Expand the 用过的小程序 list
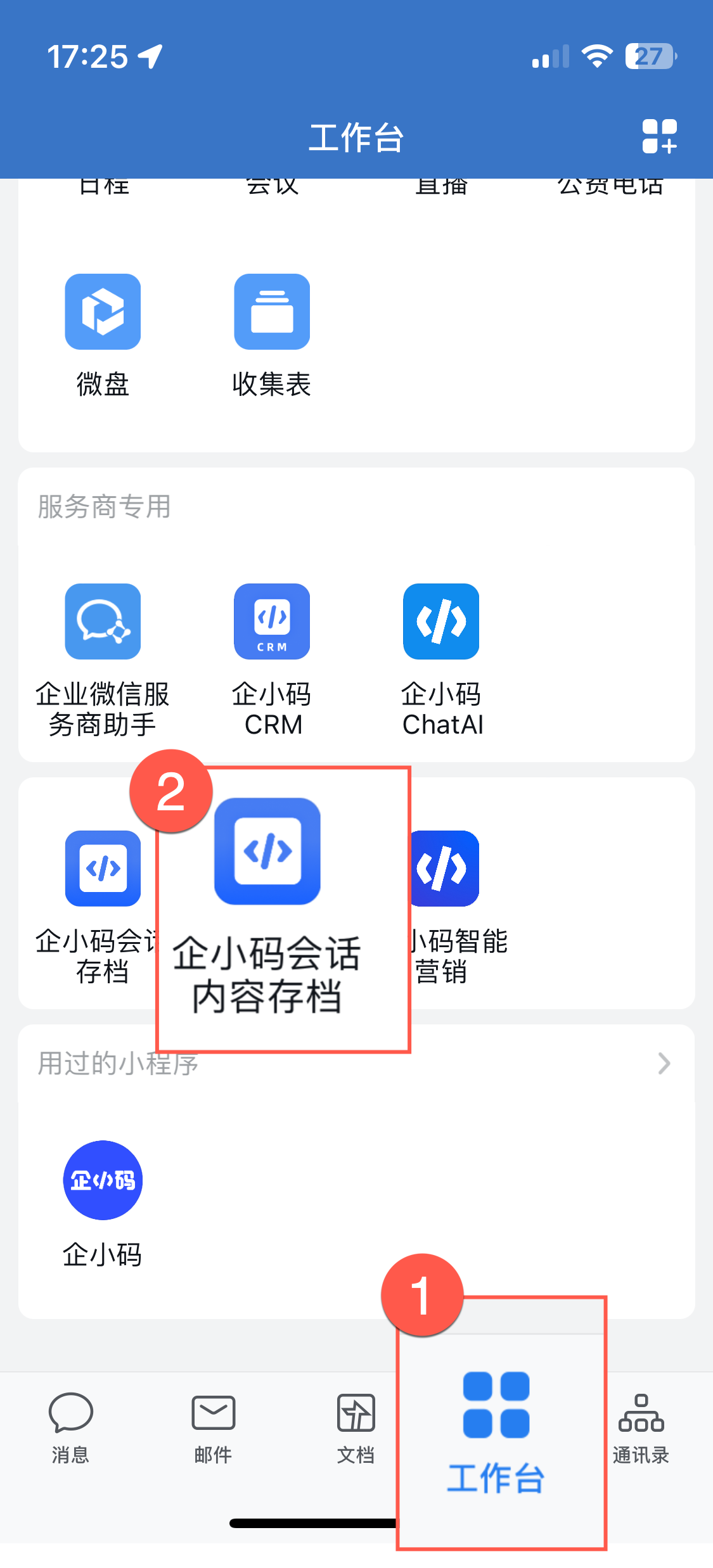The image size is (713, 1568). (663, 1063)
